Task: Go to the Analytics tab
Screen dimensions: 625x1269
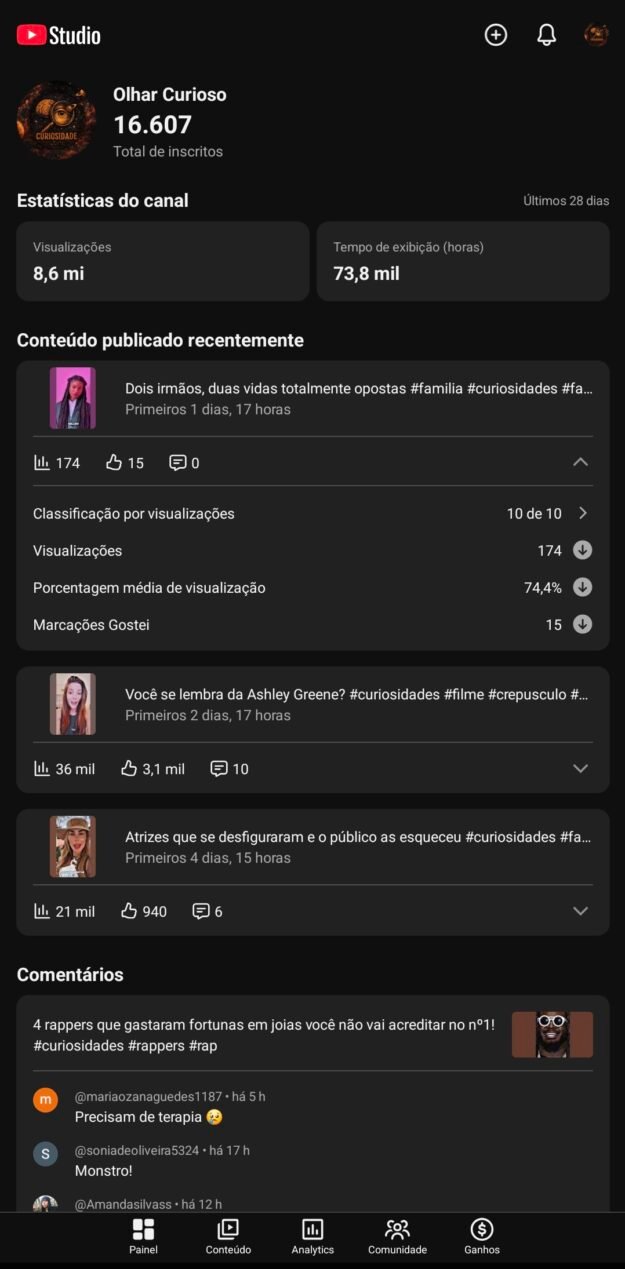Action: 312,1236
